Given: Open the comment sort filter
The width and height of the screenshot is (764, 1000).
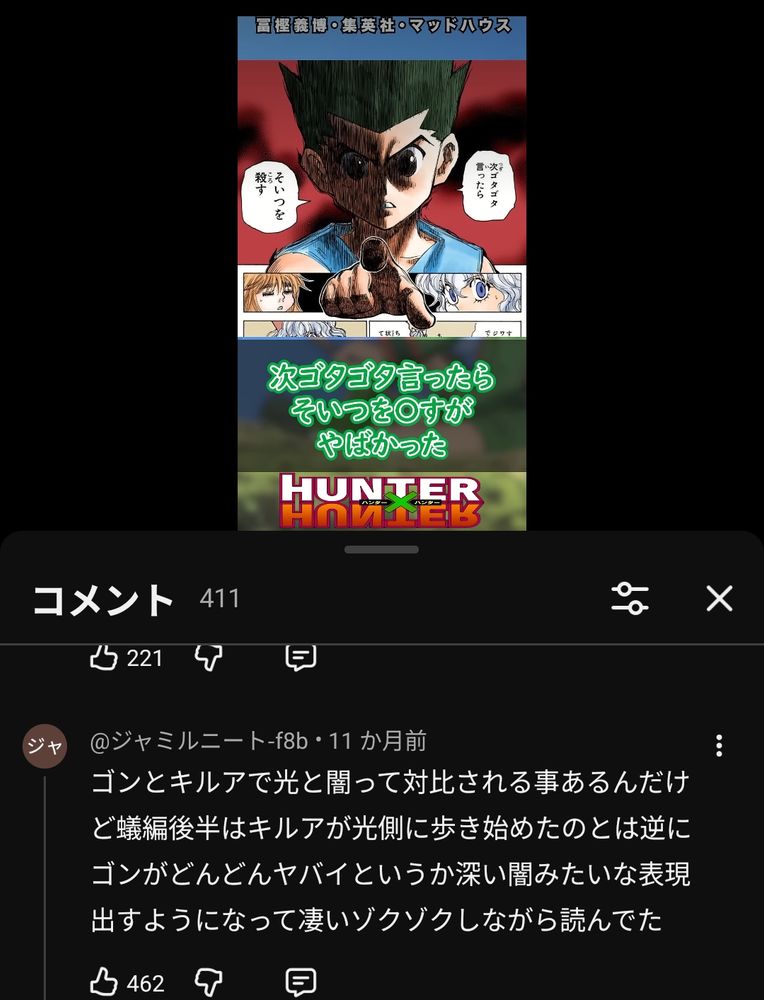Looking at the screenshot, I should 629,599.
